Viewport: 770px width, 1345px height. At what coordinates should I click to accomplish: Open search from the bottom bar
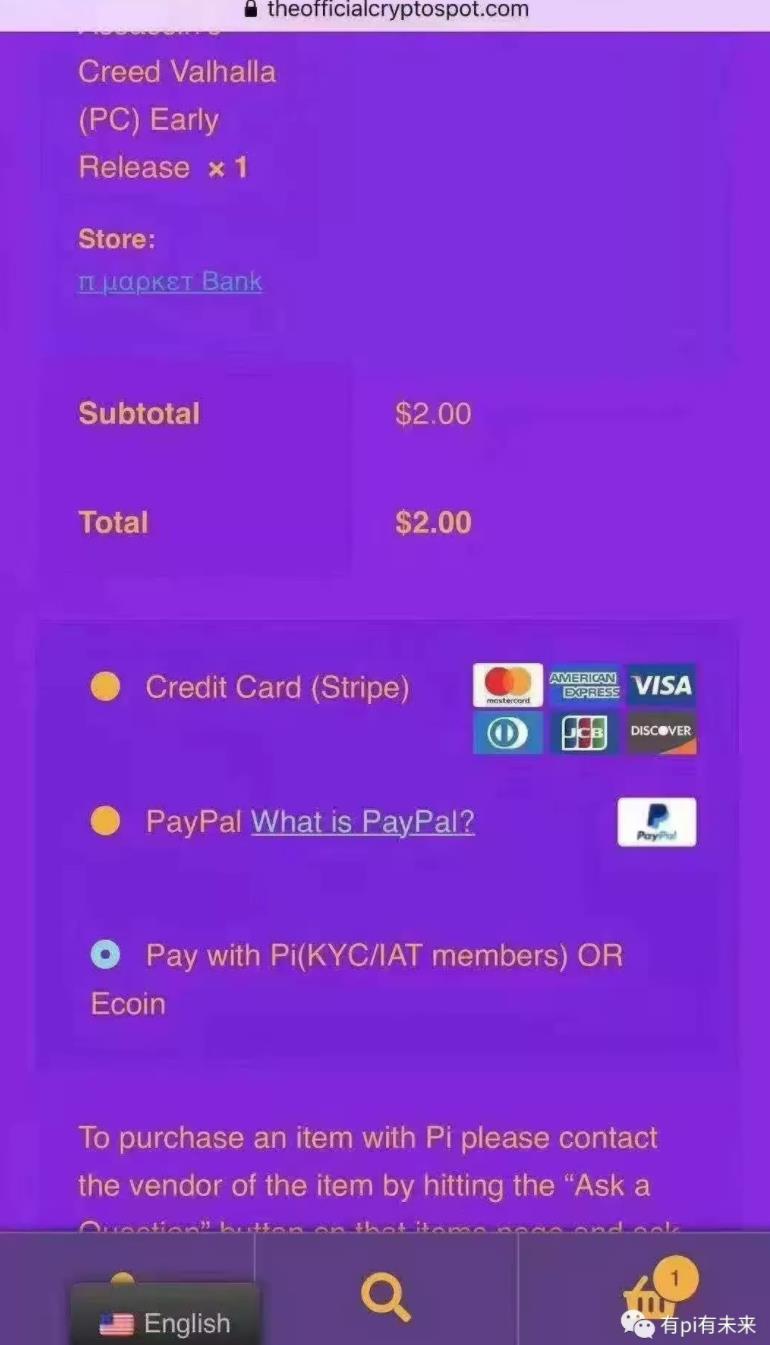pyautogui.click(x=385, y=1297)
